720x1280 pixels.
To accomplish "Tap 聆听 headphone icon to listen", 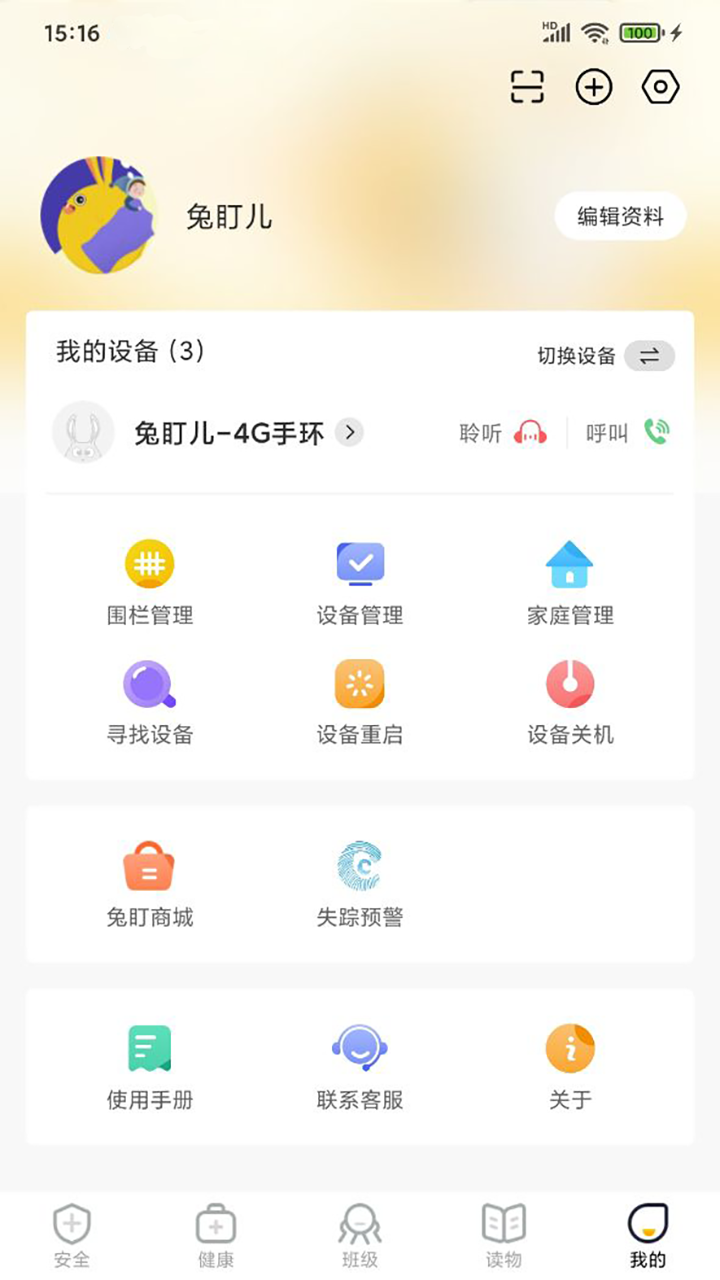I will [x=530, y=432].
